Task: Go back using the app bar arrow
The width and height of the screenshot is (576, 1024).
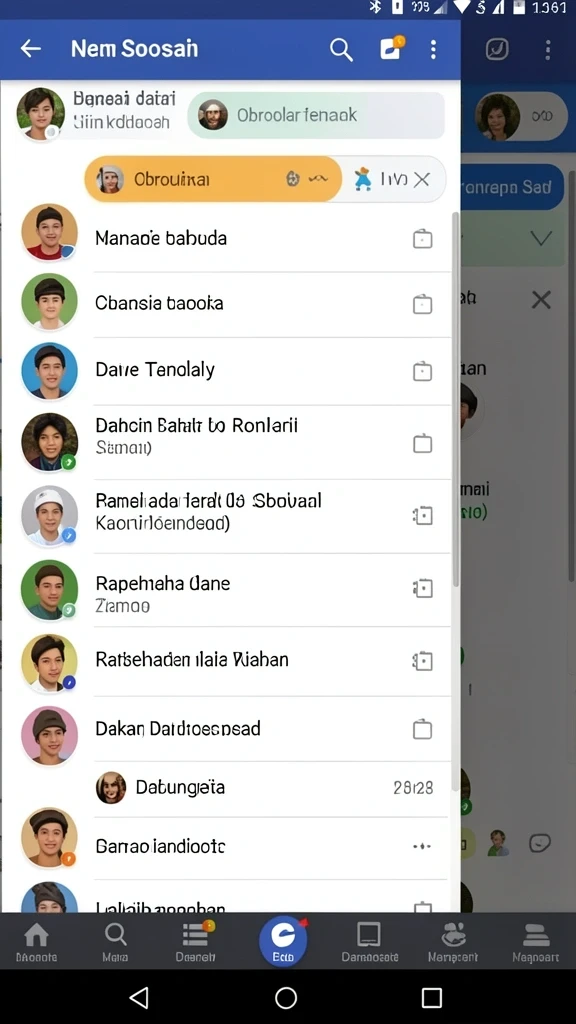Action: coord(31,48)
